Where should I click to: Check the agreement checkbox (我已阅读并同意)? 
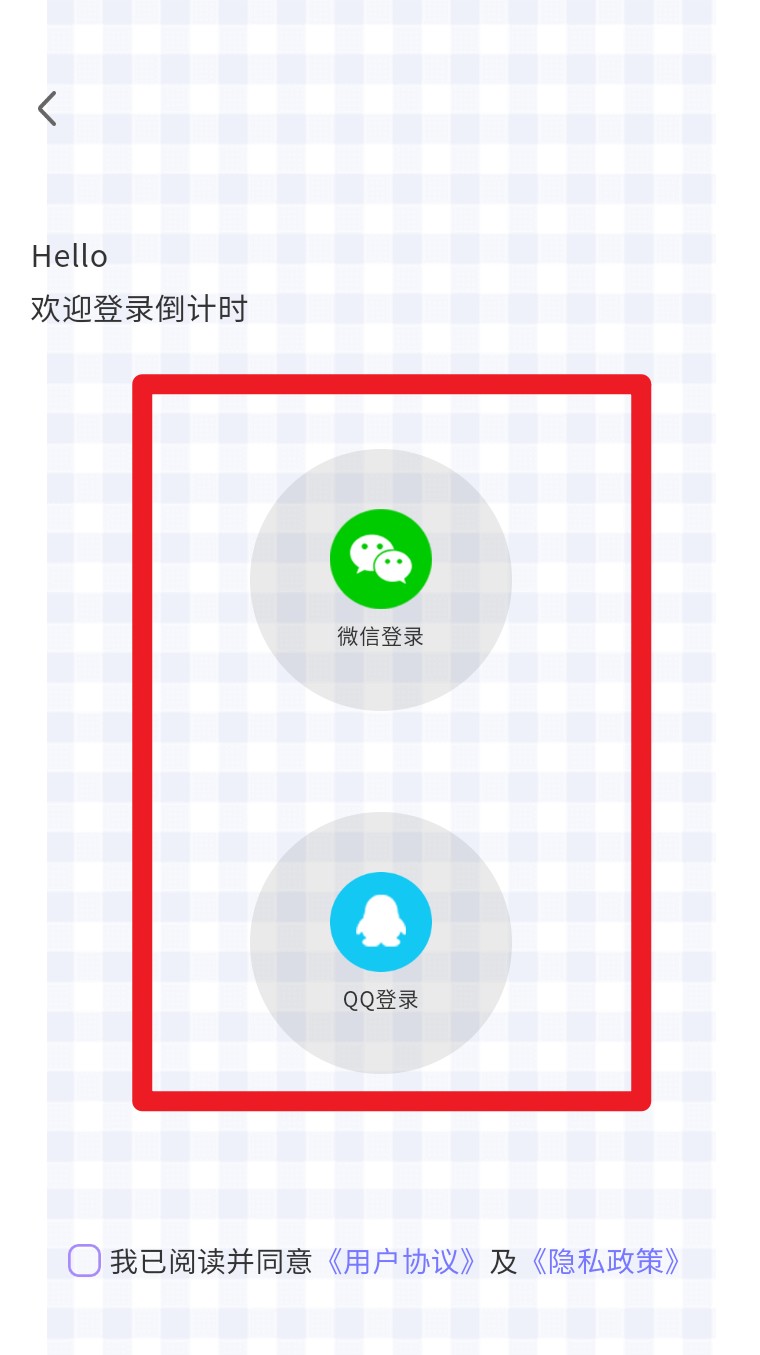coord(84,1261)
